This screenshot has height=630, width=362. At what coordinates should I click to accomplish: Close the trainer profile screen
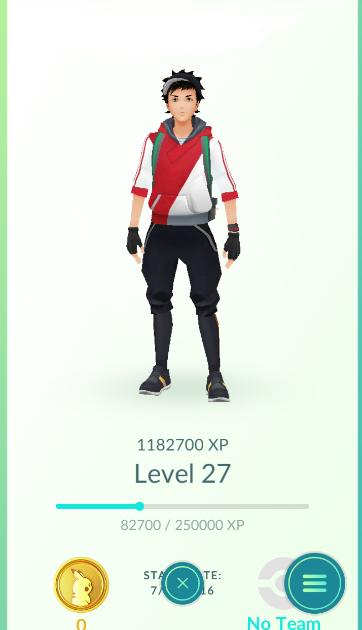(182, 583)
